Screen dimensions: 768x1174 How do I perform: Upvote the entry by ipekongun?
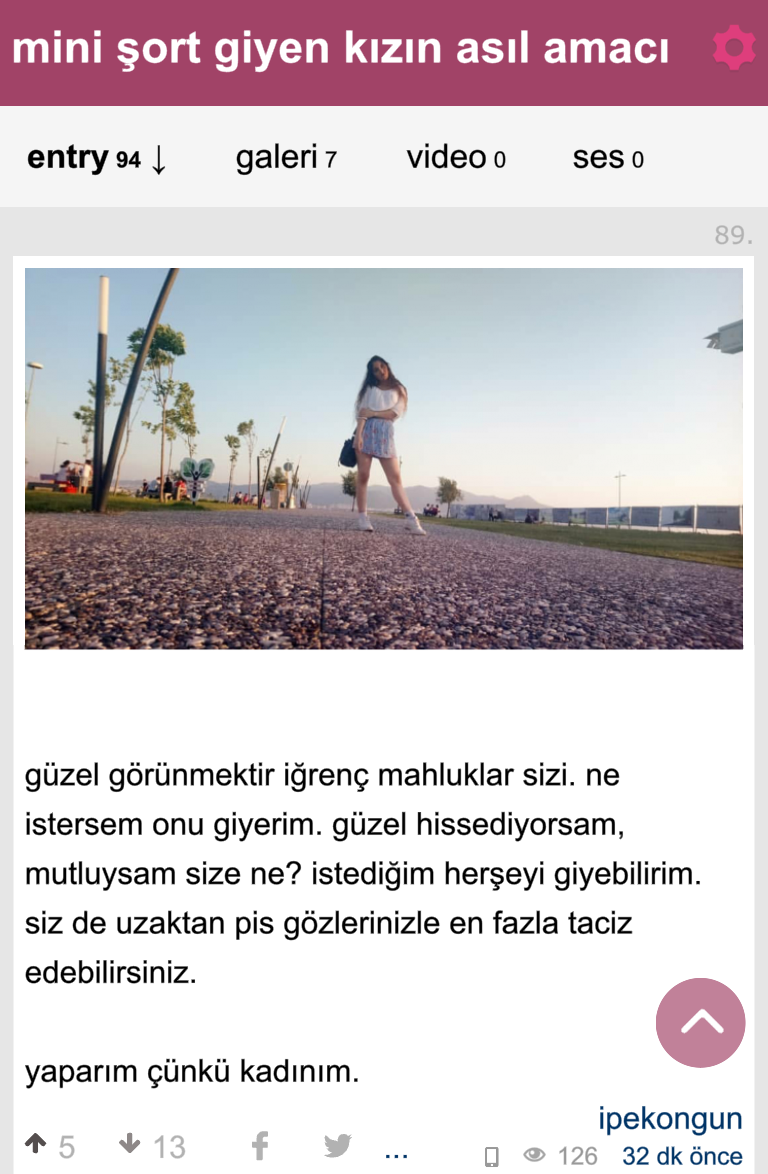tap(36, 1144)
